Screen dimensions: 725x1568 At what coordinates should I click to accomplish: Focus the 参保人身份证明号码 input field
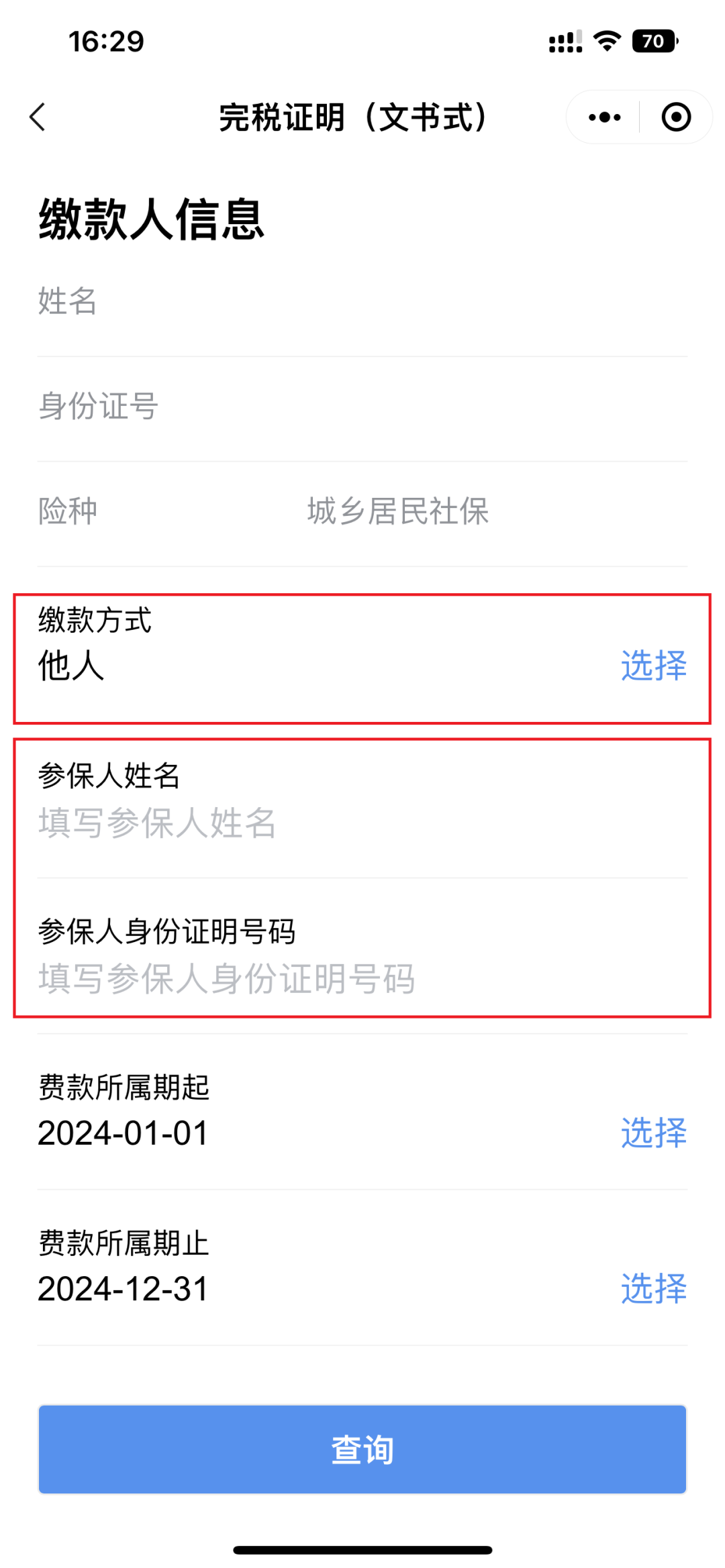click(x=269, y=978)
